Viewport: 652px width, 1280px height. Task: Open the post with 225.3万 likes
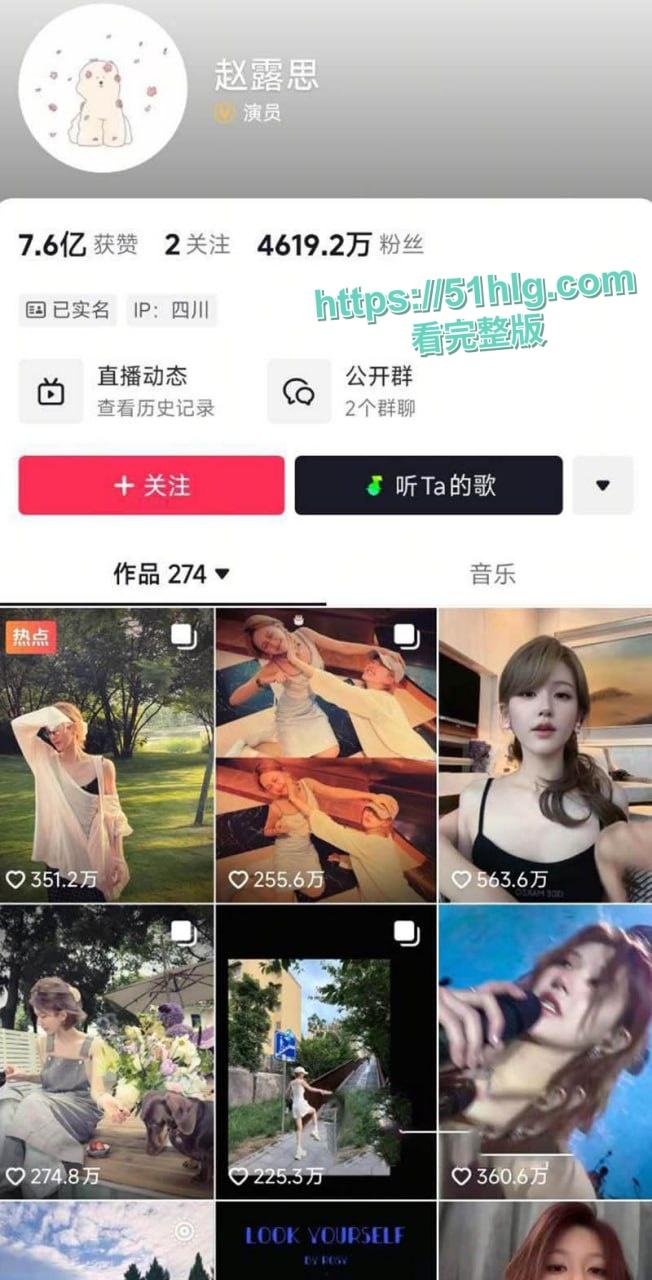tap(326, 1052)
